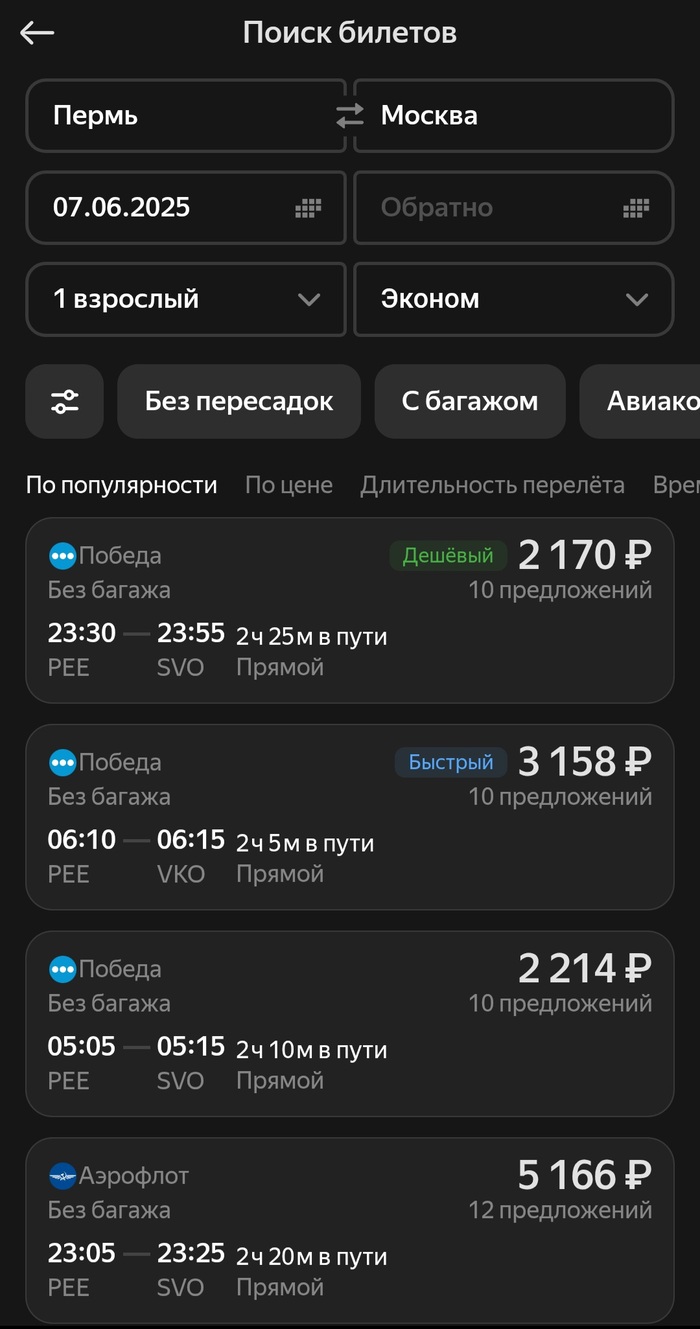Swap departure and destination cities
Viewport: 700px width, 1329px height.
point(350,116)
